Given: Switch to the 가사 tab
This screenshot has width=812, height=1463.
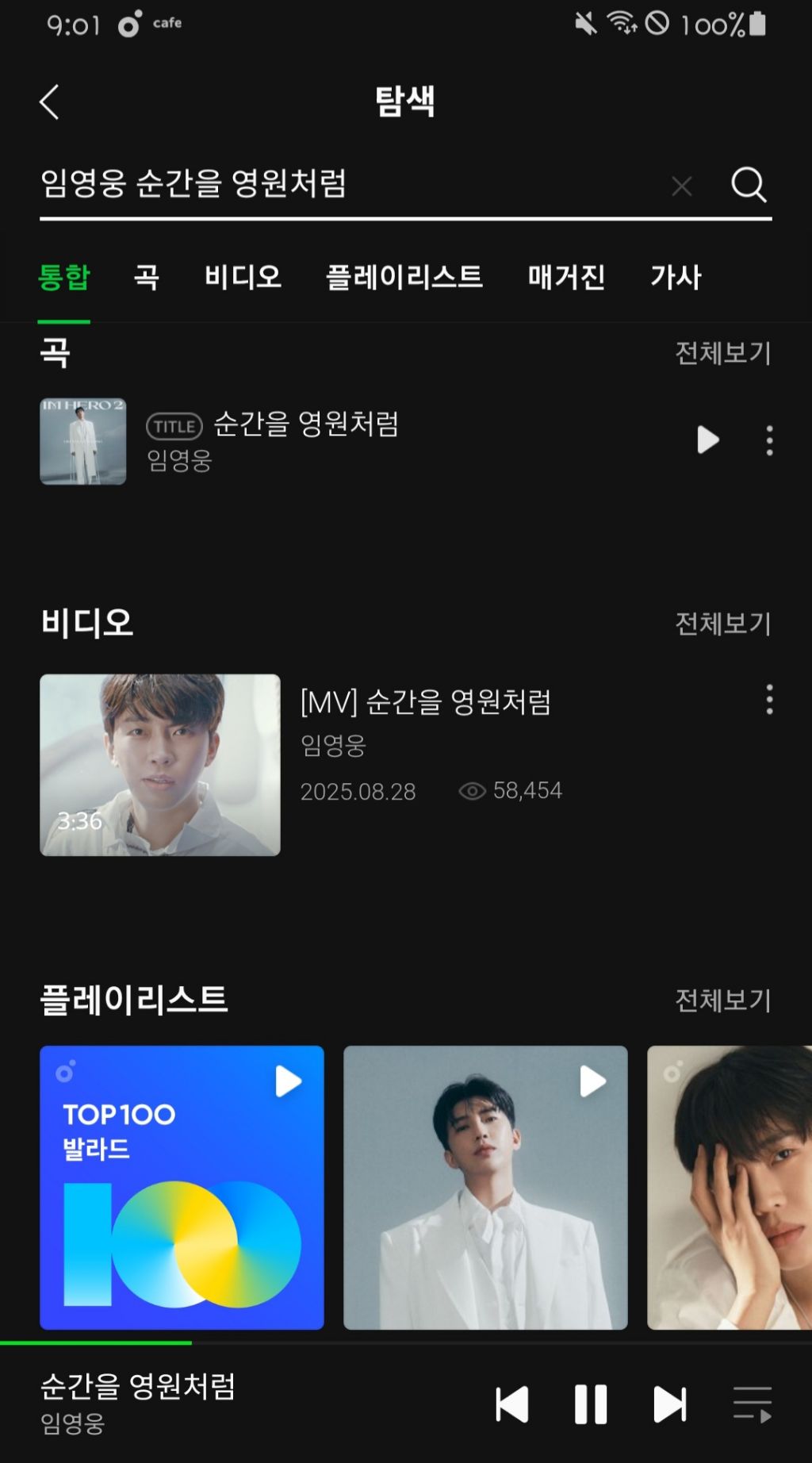Looking at the screenshot, I should click(x=676, y=278).
